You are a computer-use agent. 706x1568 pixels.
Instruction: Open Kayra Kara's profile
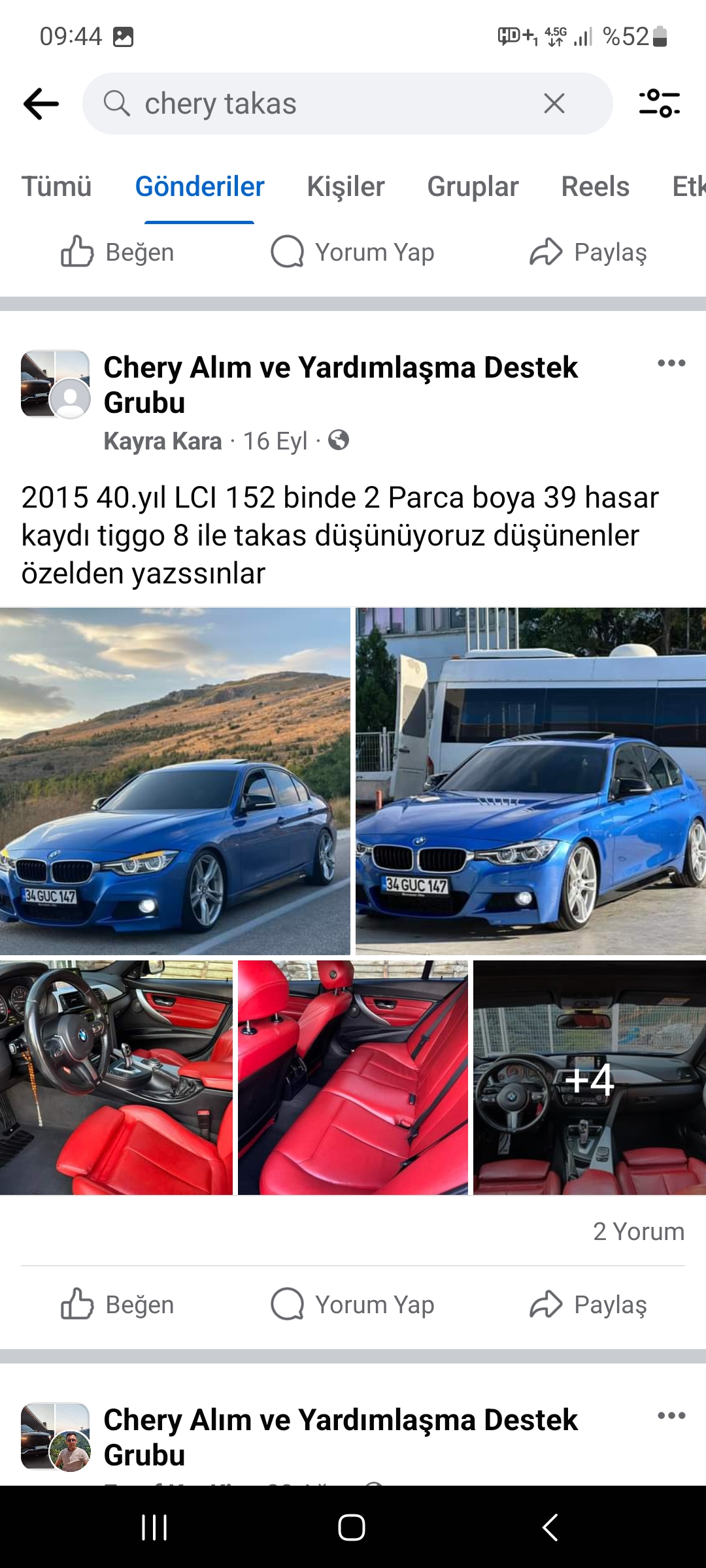coord(163,442)
